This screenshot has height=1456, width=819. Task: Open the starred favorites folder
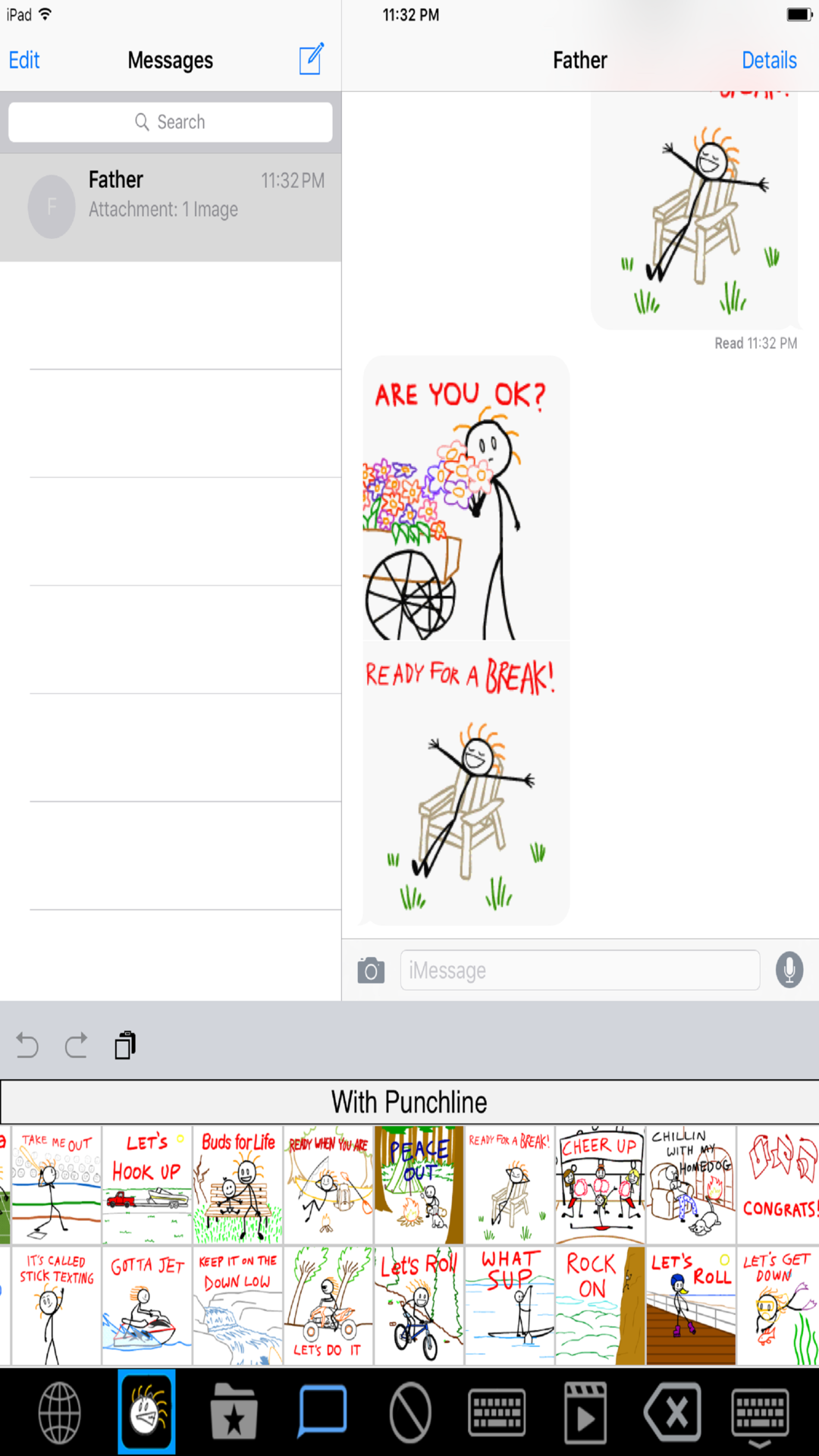(235, 1412)
